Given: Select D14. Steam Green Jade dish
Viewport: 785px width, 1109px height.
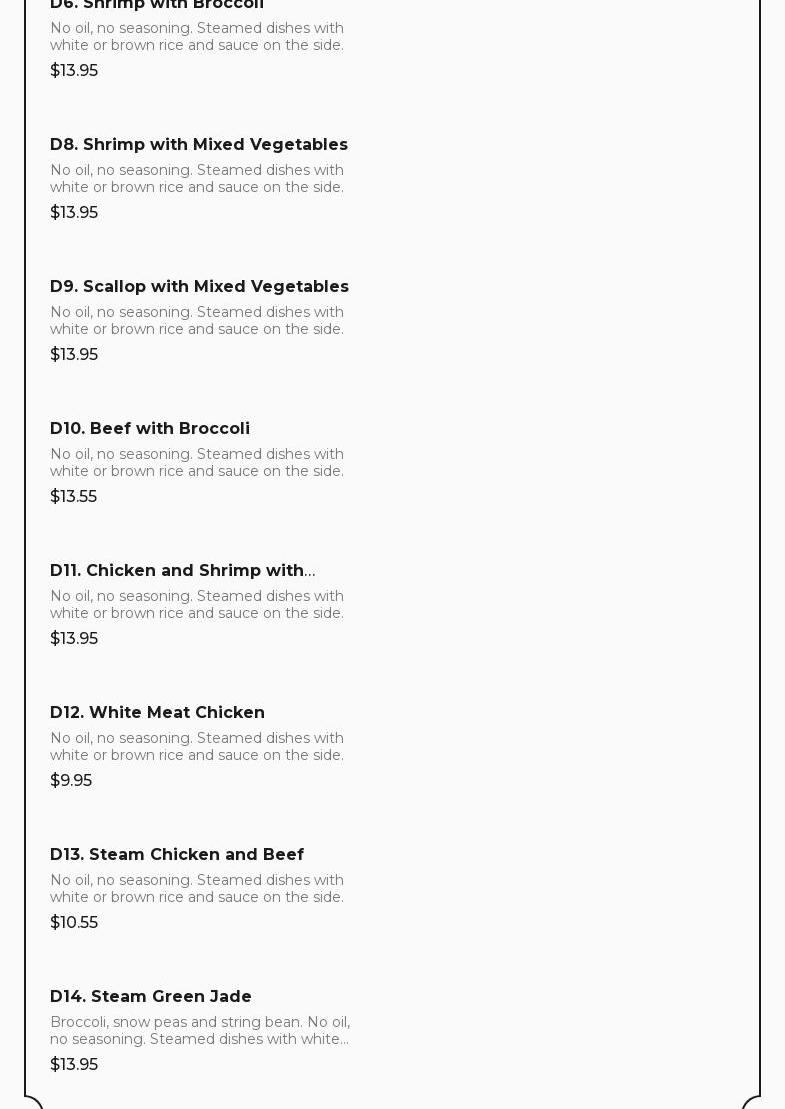Looking at the screenshot, I should pos(151,997).
